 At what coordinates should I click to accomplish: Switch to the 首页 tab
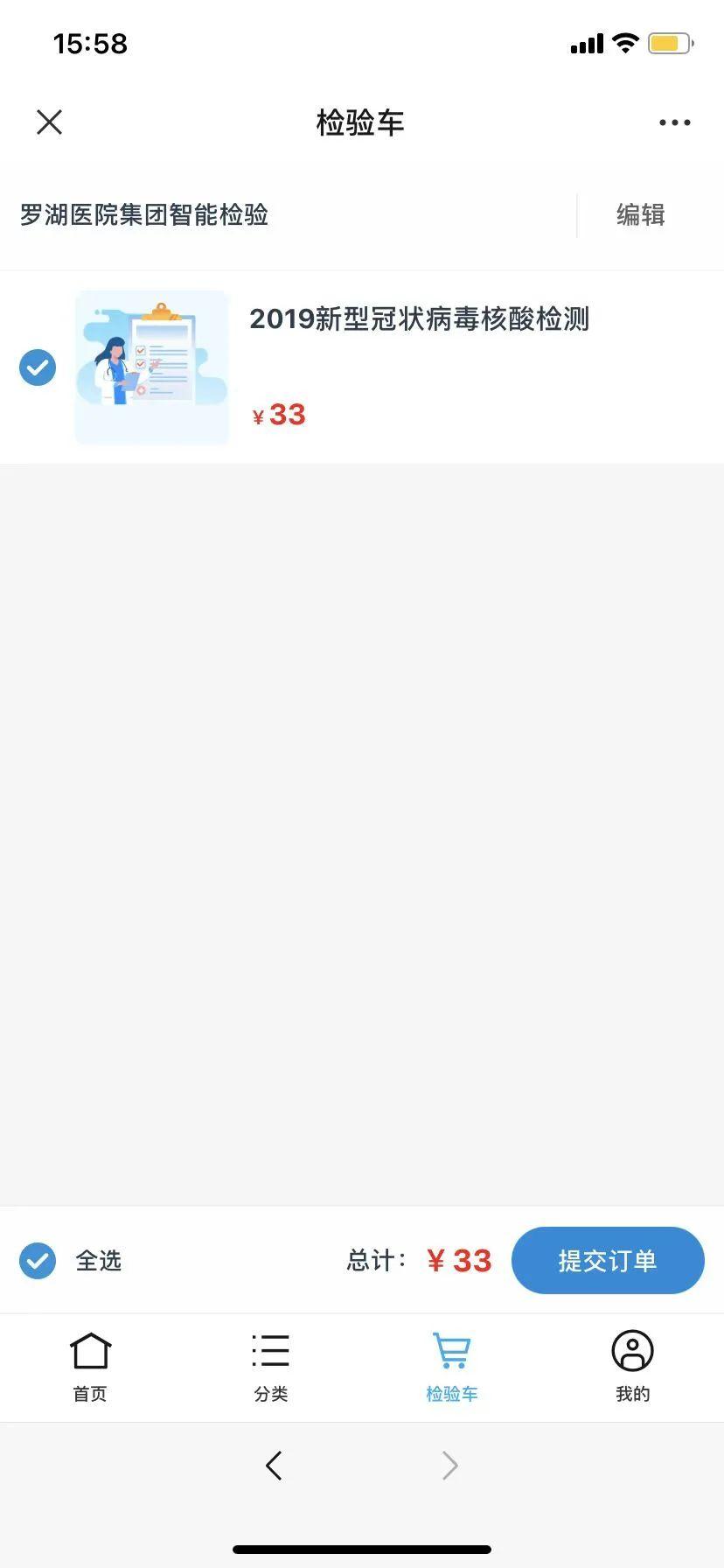coord(90,1367)
